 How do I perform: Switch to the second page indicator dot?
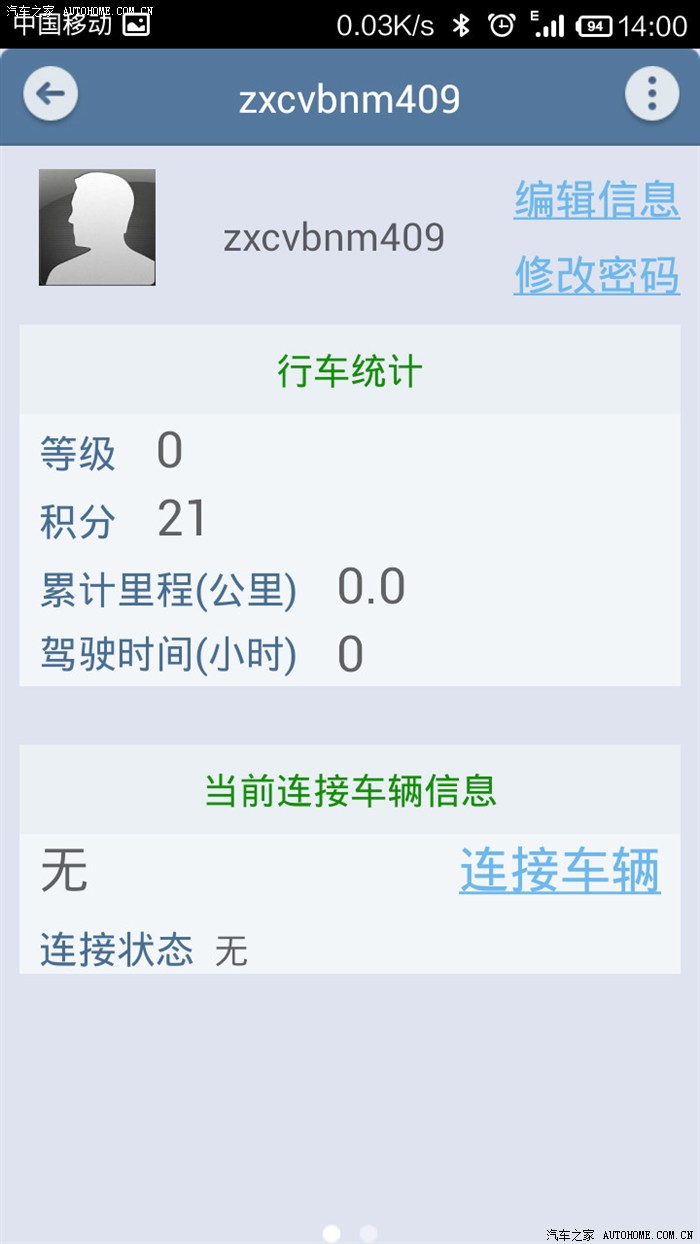pos(368,1233)
